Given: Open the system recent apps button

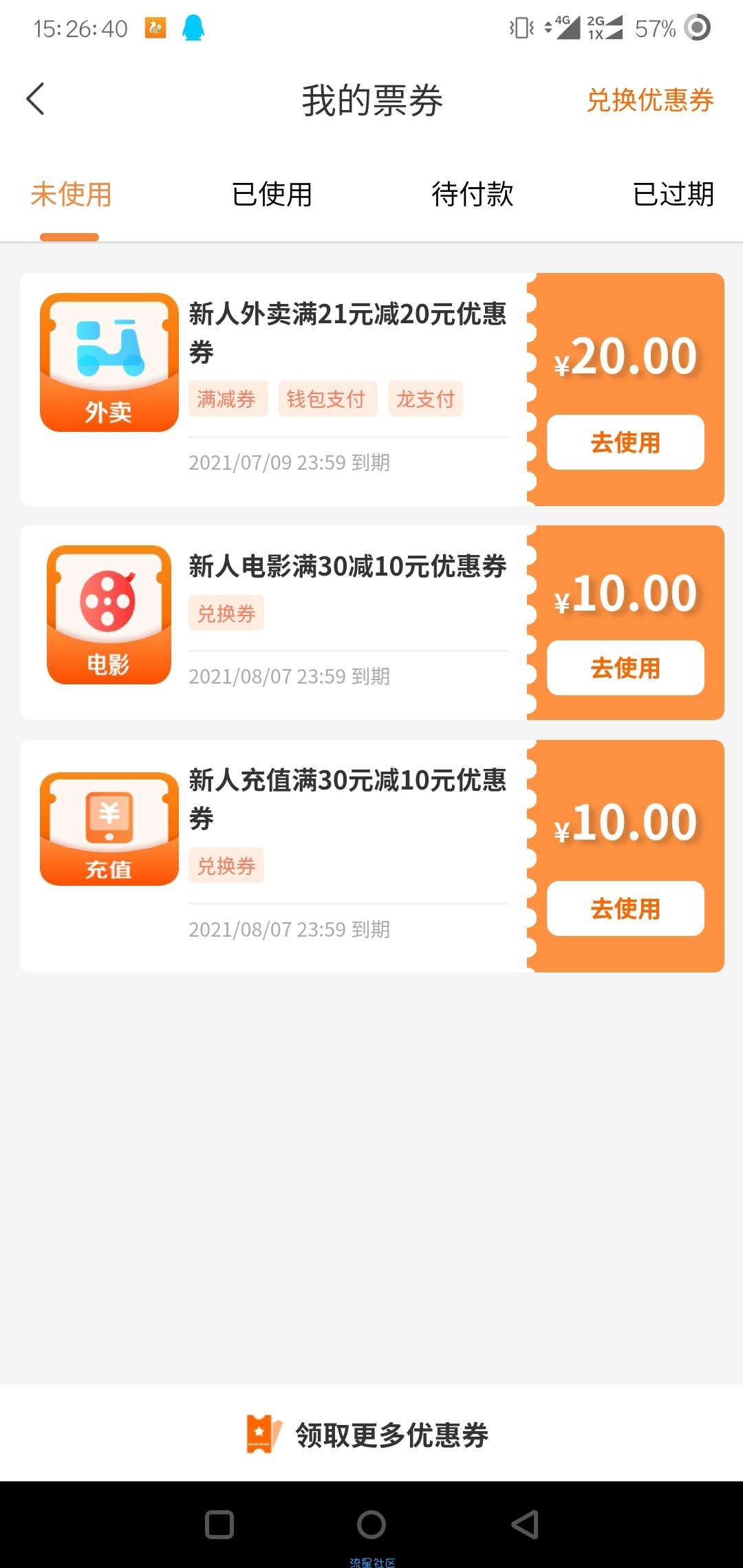Looking at the screenshot, I should 219,1525.
